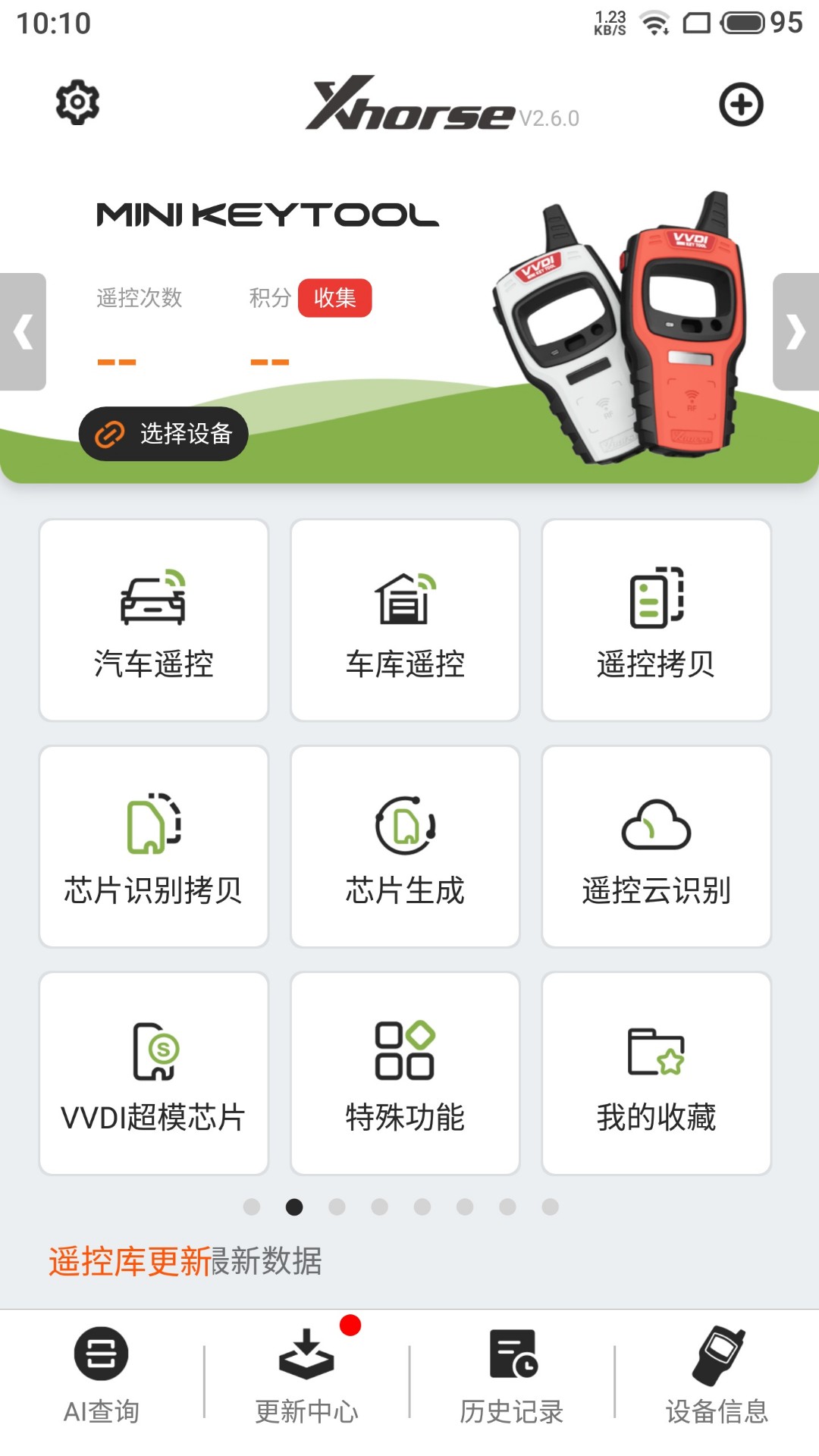Open the settings gear

click(77, 104)
